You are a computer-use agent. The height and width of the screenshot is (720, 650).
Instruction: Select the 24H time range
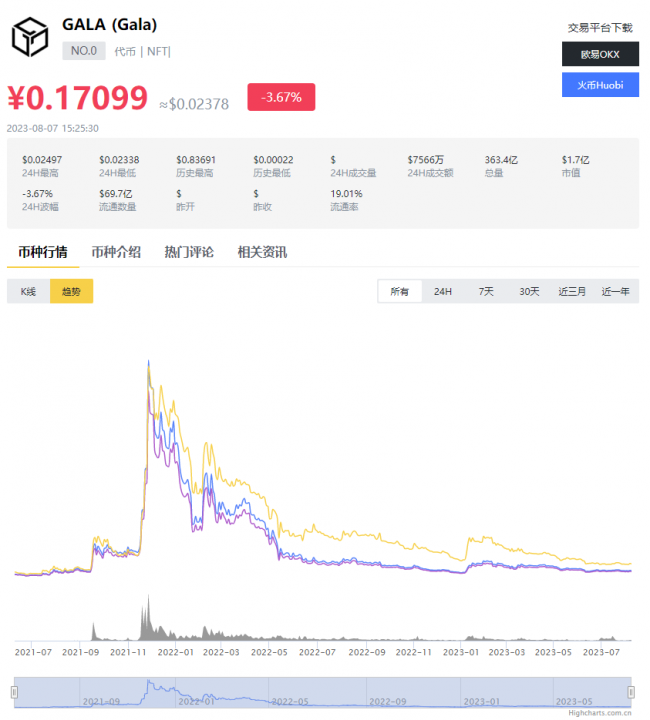[442, 292]
